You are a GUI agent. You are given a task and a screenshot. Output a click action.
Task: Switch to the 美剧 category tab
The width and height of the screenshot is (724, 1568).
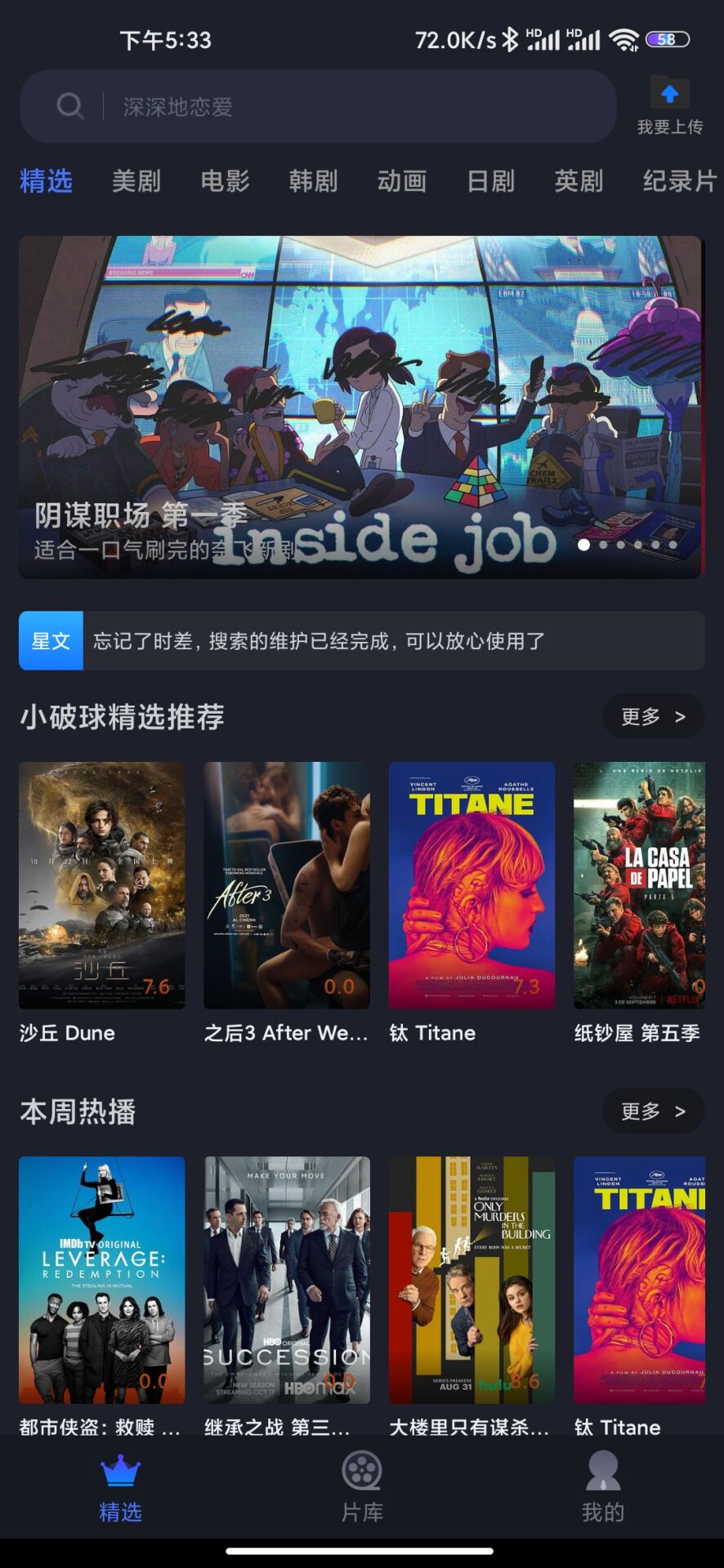click(x=136, y=180)
